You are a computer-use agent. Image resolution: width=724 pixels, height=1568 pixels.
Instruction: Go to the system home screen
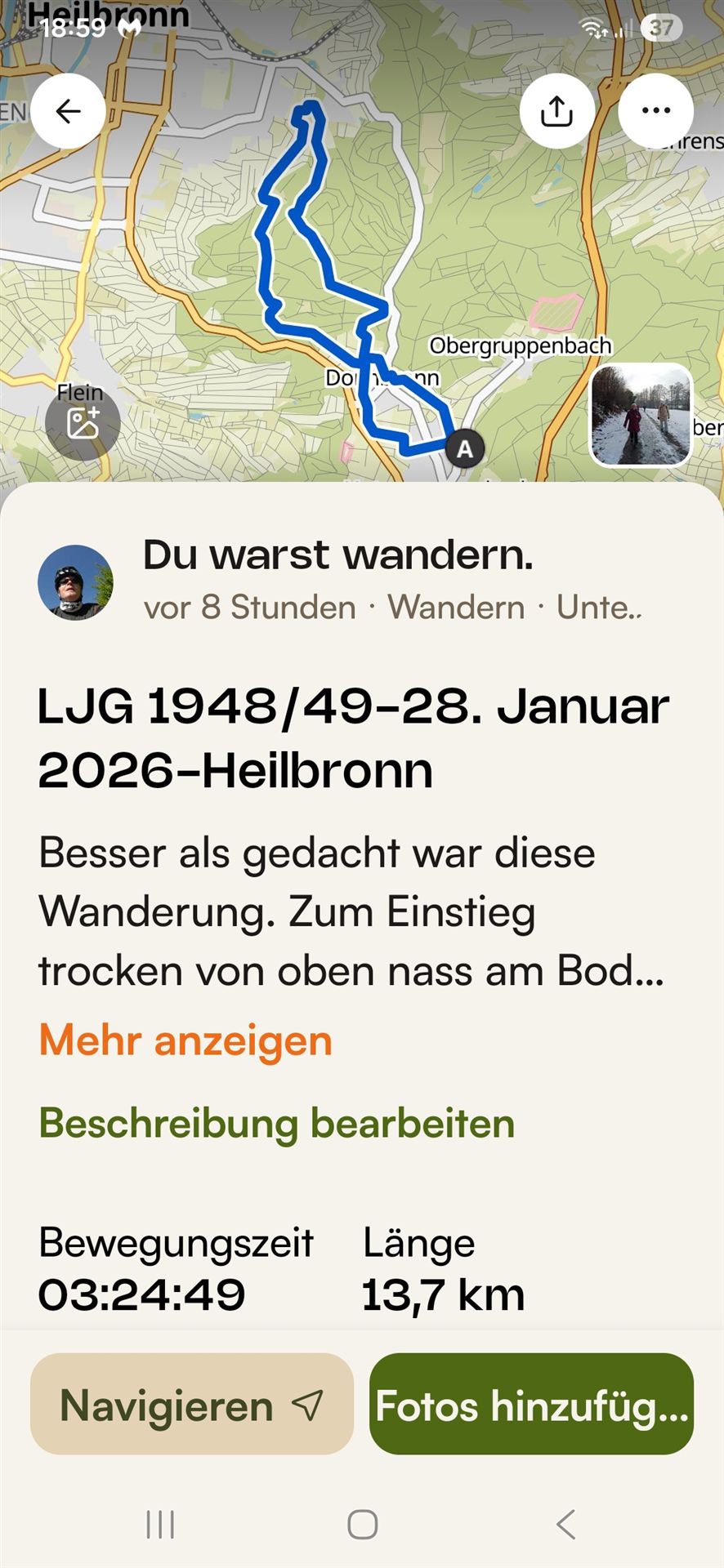pos(362,1524)
